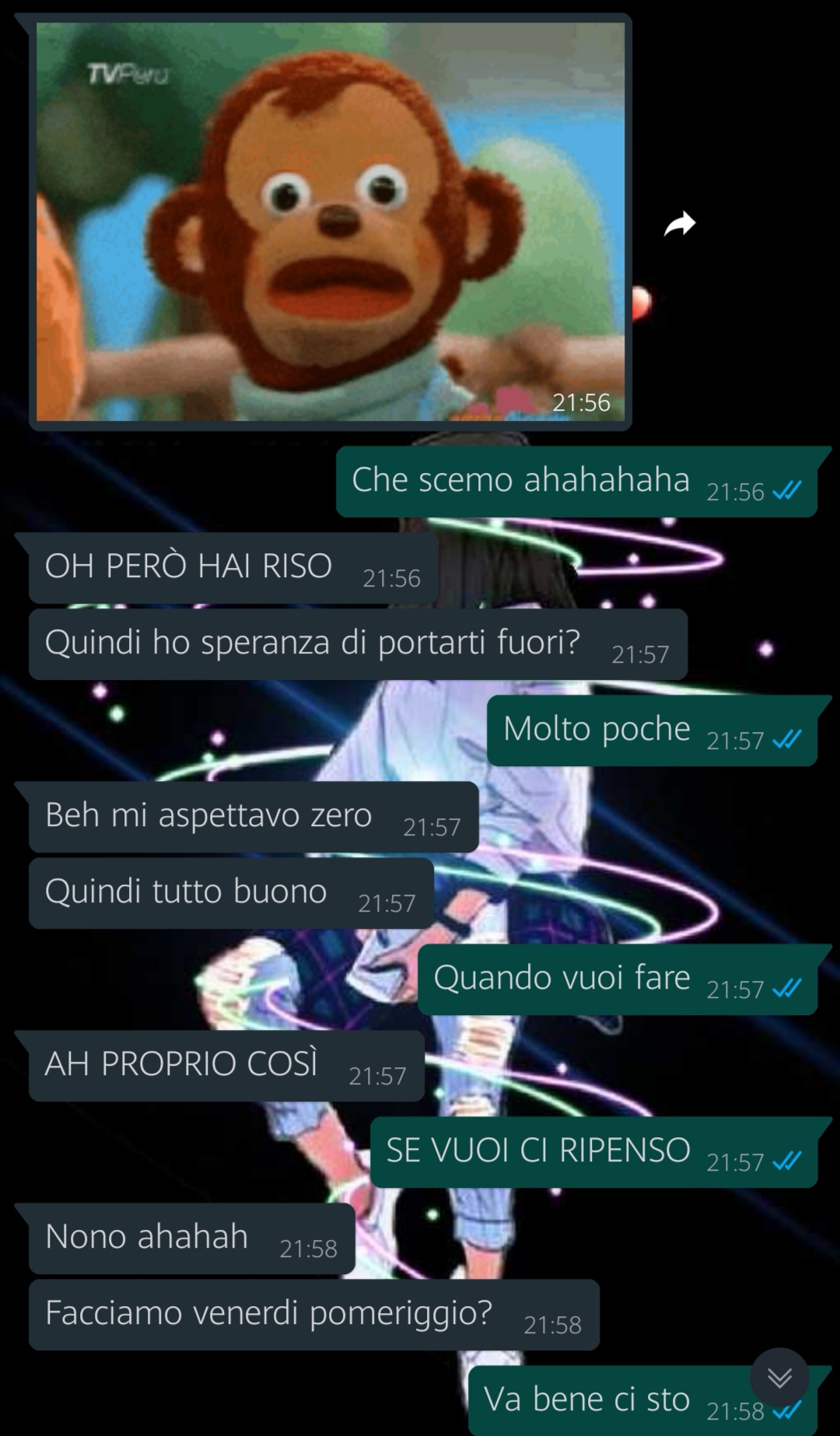Jump to the latest messages with the down arrow
This screenshot has height=1436, width=840.
click(779, 1377)
